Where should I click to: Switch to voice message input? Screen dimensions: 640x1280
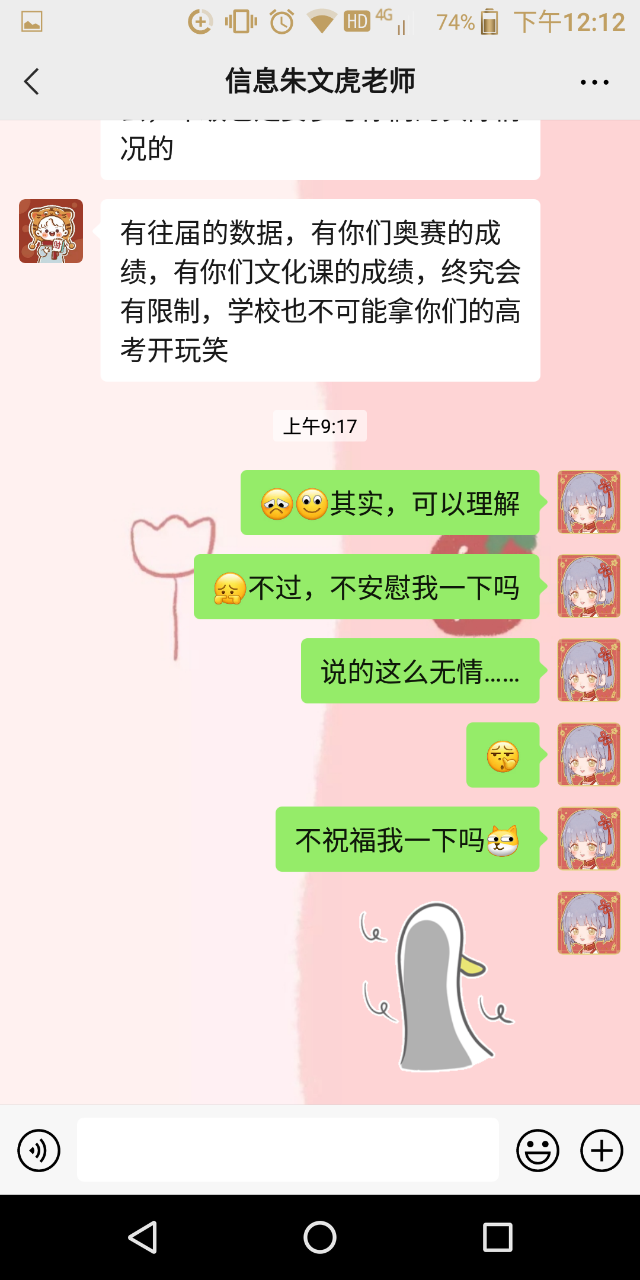pos(39,1151)
